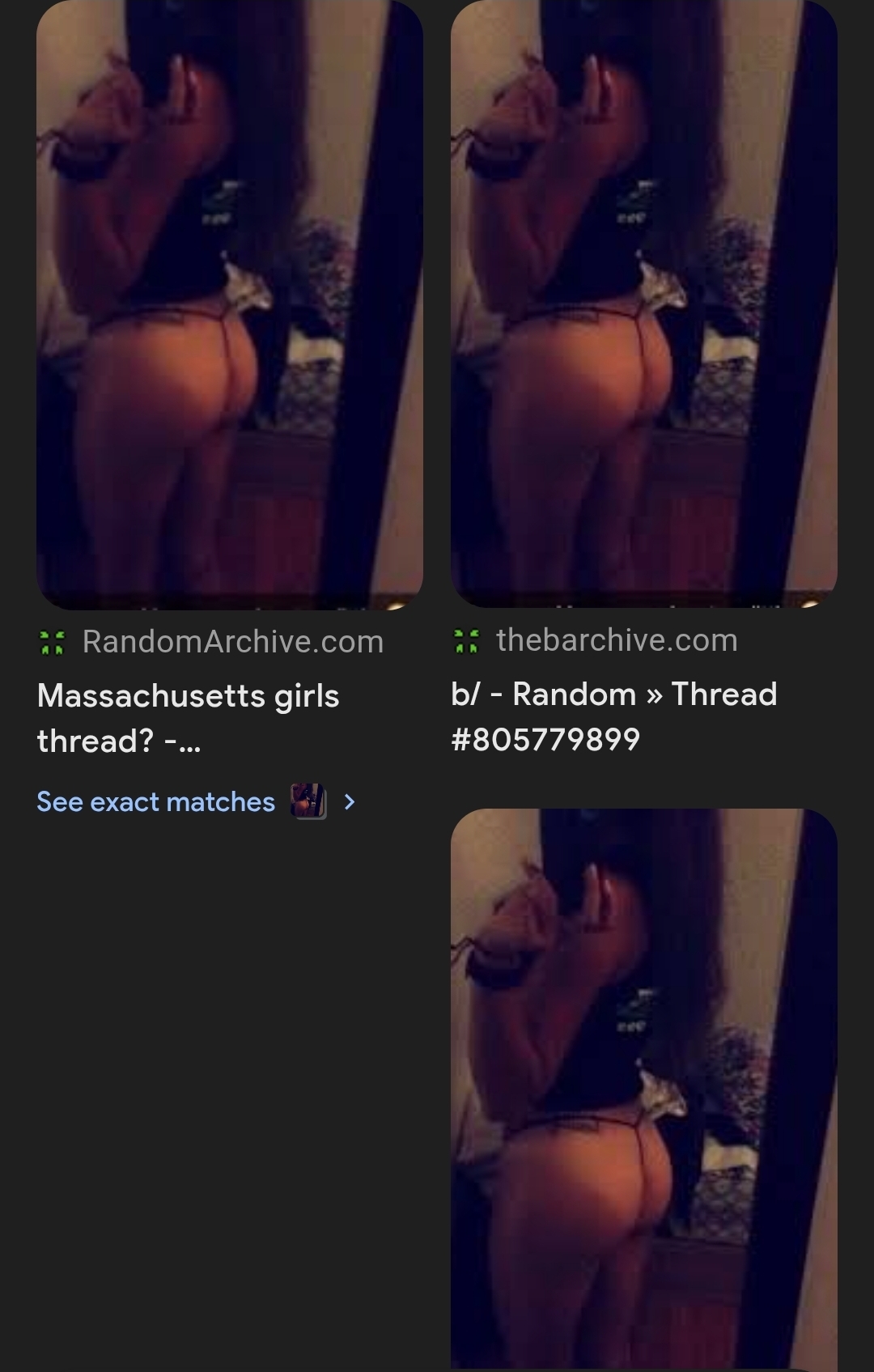874x1372 pixels.
Task: Open the Massachusetts girls thread result title
Action: [189, 717]
